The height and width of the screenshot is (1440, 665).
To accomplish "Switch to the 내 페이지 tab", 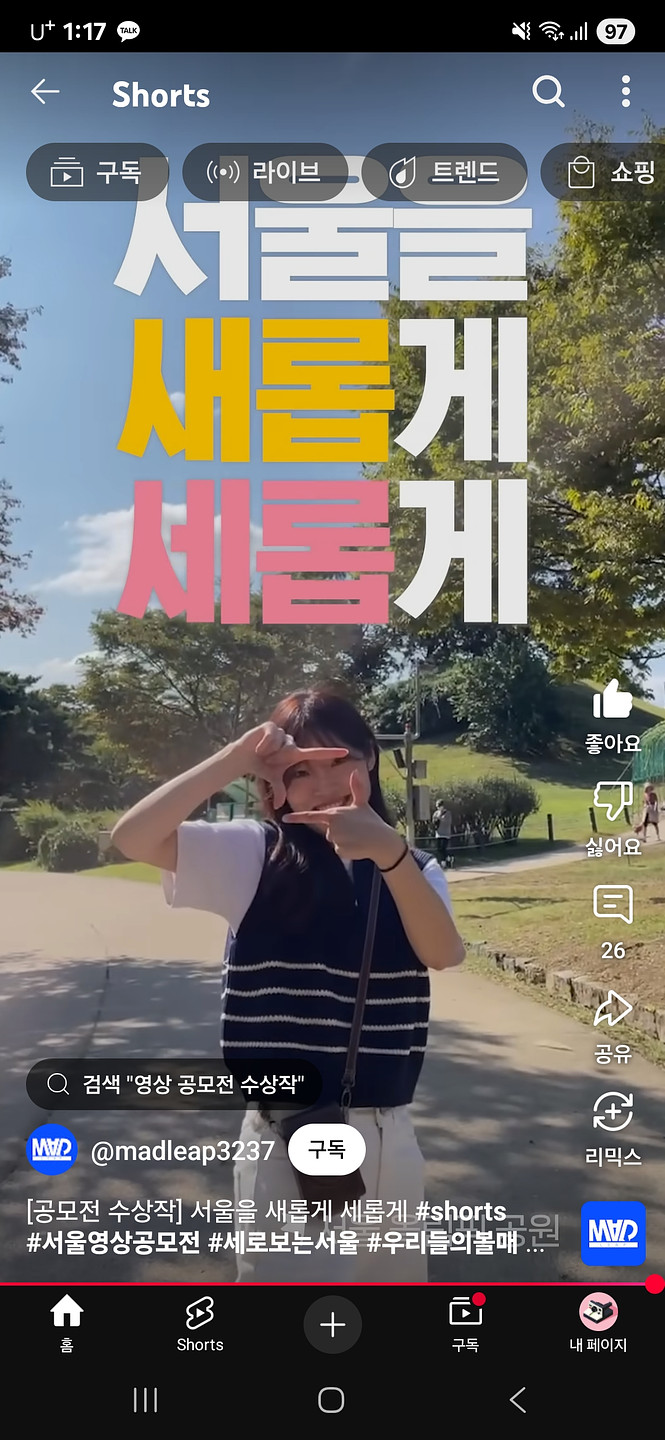I will coord(598,1323).
